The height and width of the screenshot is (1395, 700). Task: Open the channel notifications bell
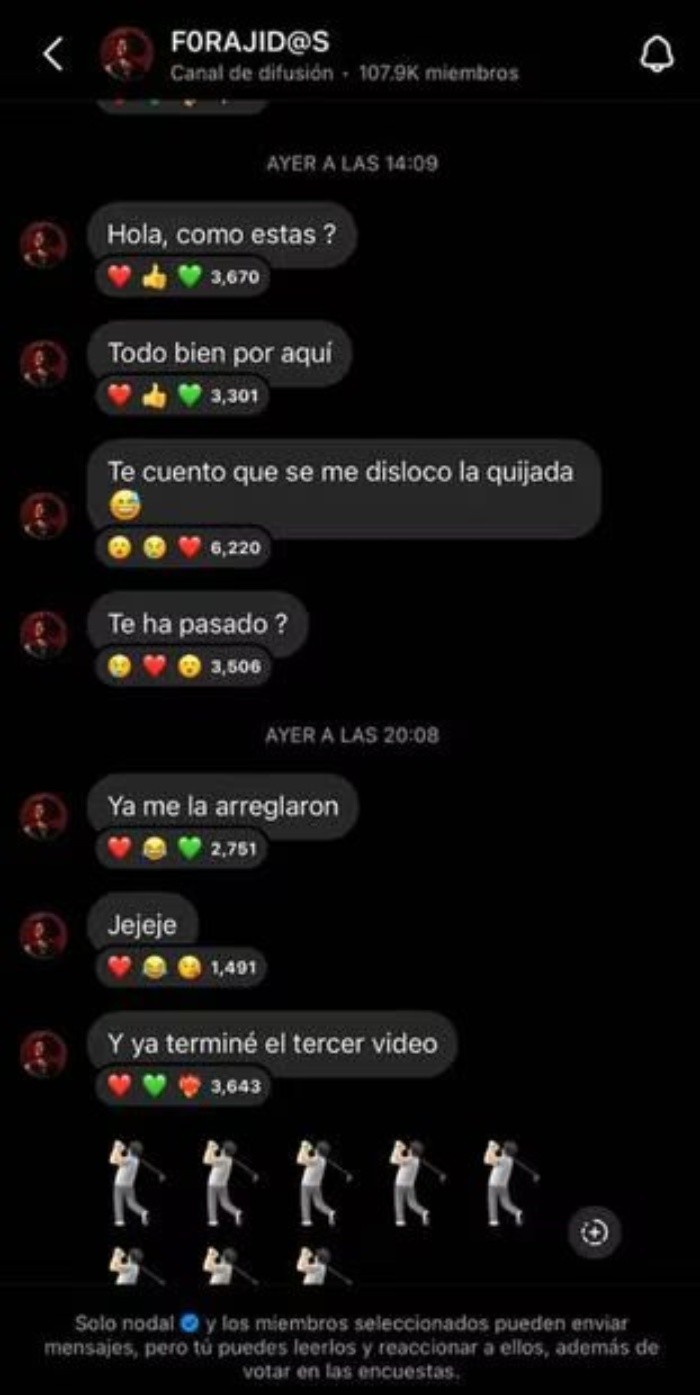(x=656, y=57)
